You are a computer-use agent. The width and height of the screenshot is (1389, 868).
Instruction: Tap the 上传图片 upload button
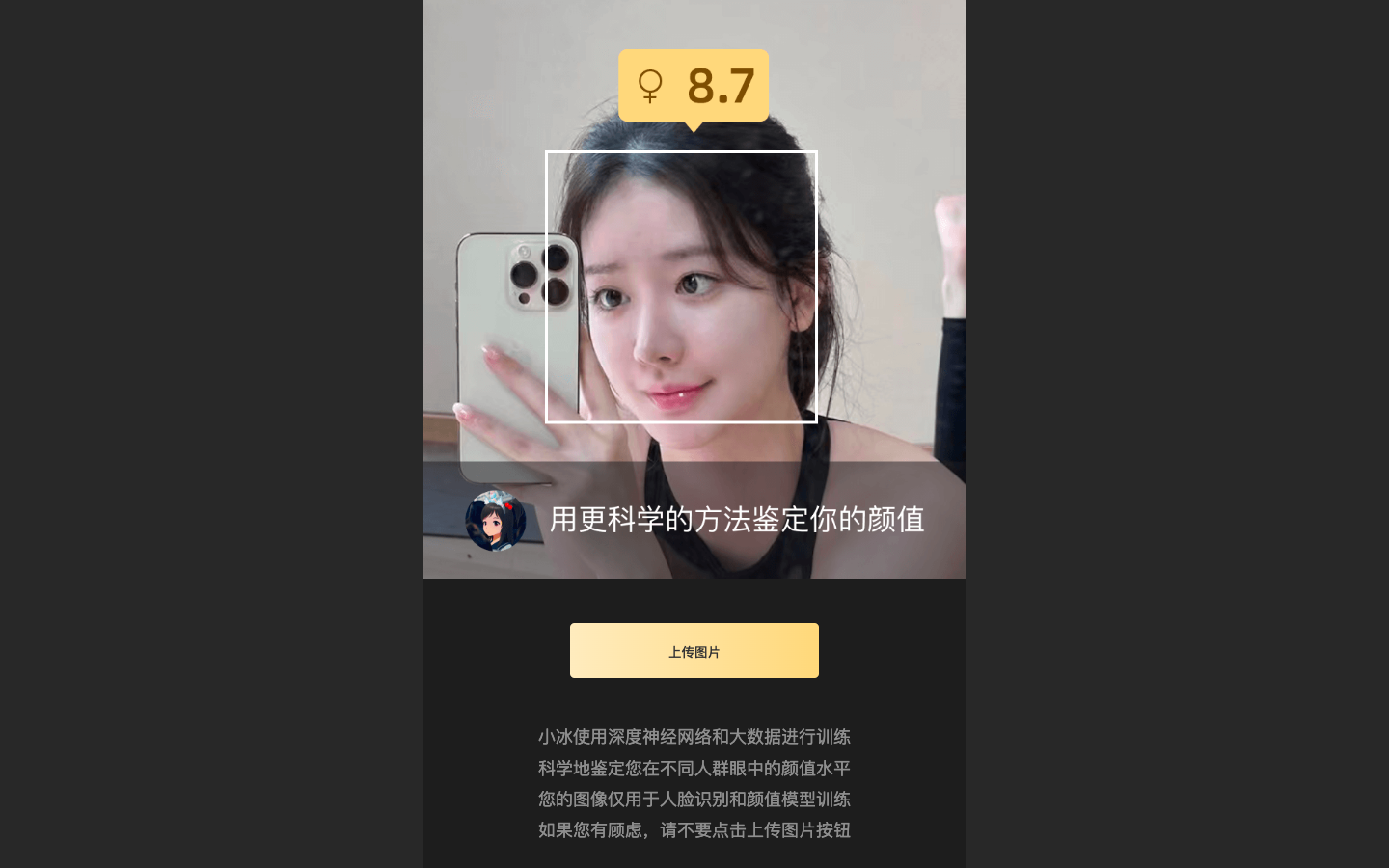point(694,651)
